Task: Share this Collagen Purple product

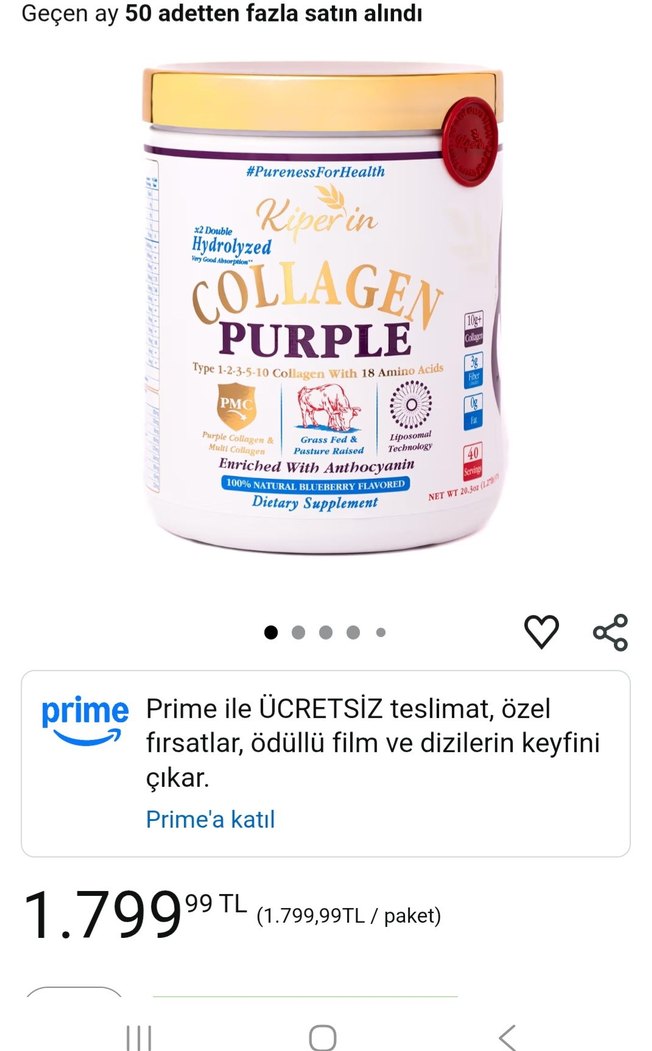Action: (x=610, y=632)
